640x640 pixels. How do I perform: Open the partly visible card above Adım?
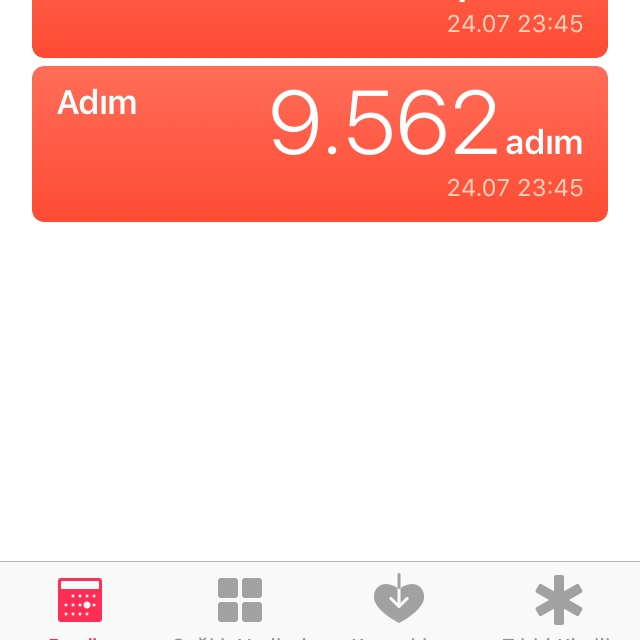(320, 28)
